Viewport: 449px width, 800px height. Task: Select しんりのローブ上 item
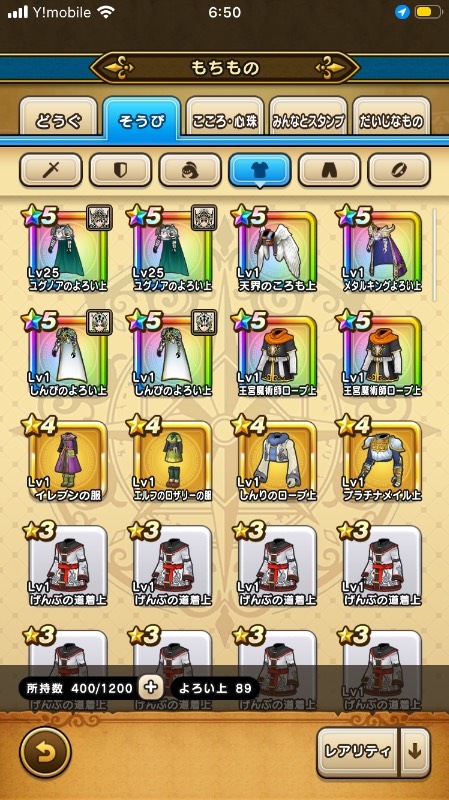pos(277,460)
